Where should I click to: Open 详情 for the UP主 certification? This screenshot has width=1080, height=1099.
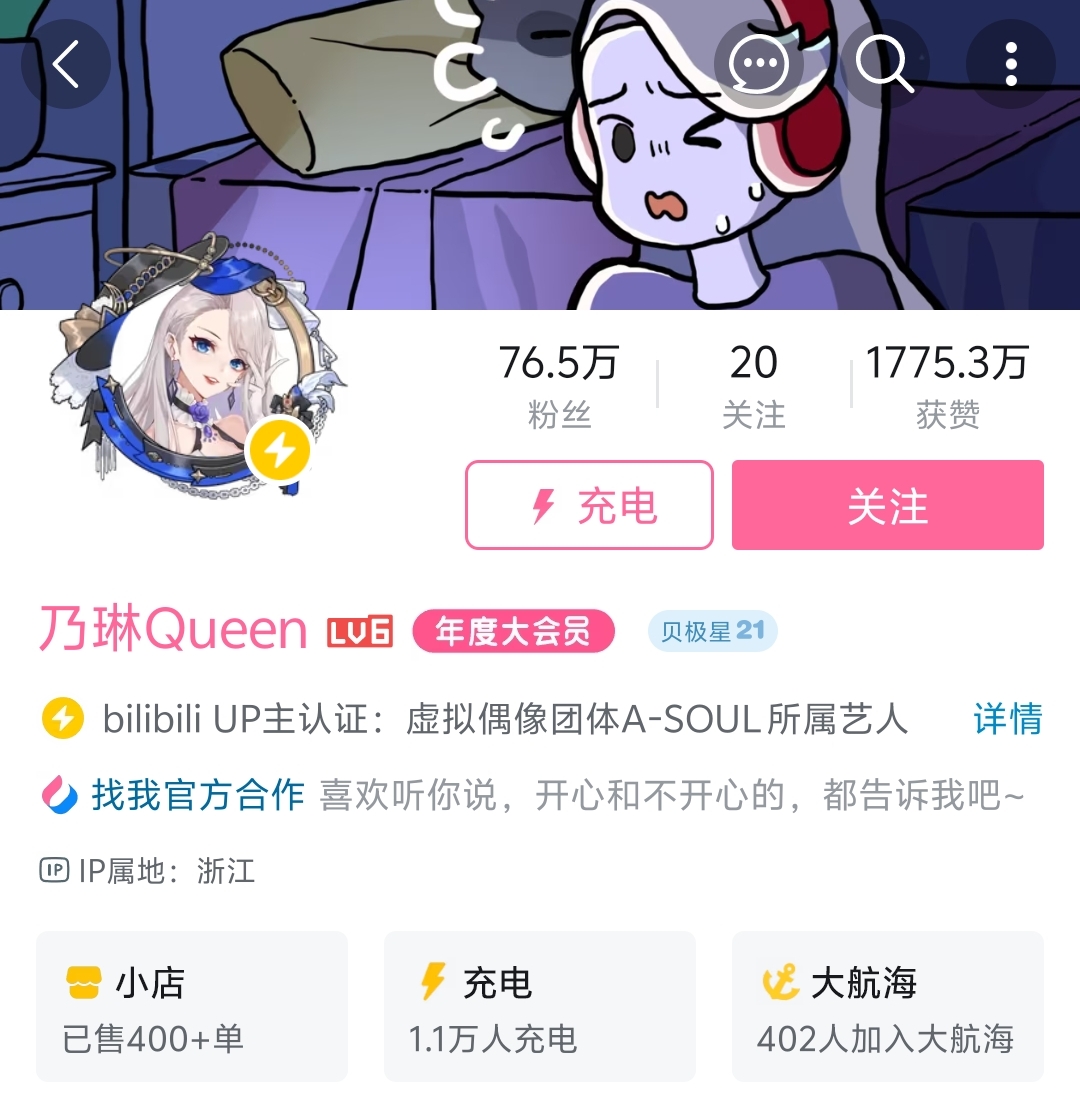click(1007, 719)
